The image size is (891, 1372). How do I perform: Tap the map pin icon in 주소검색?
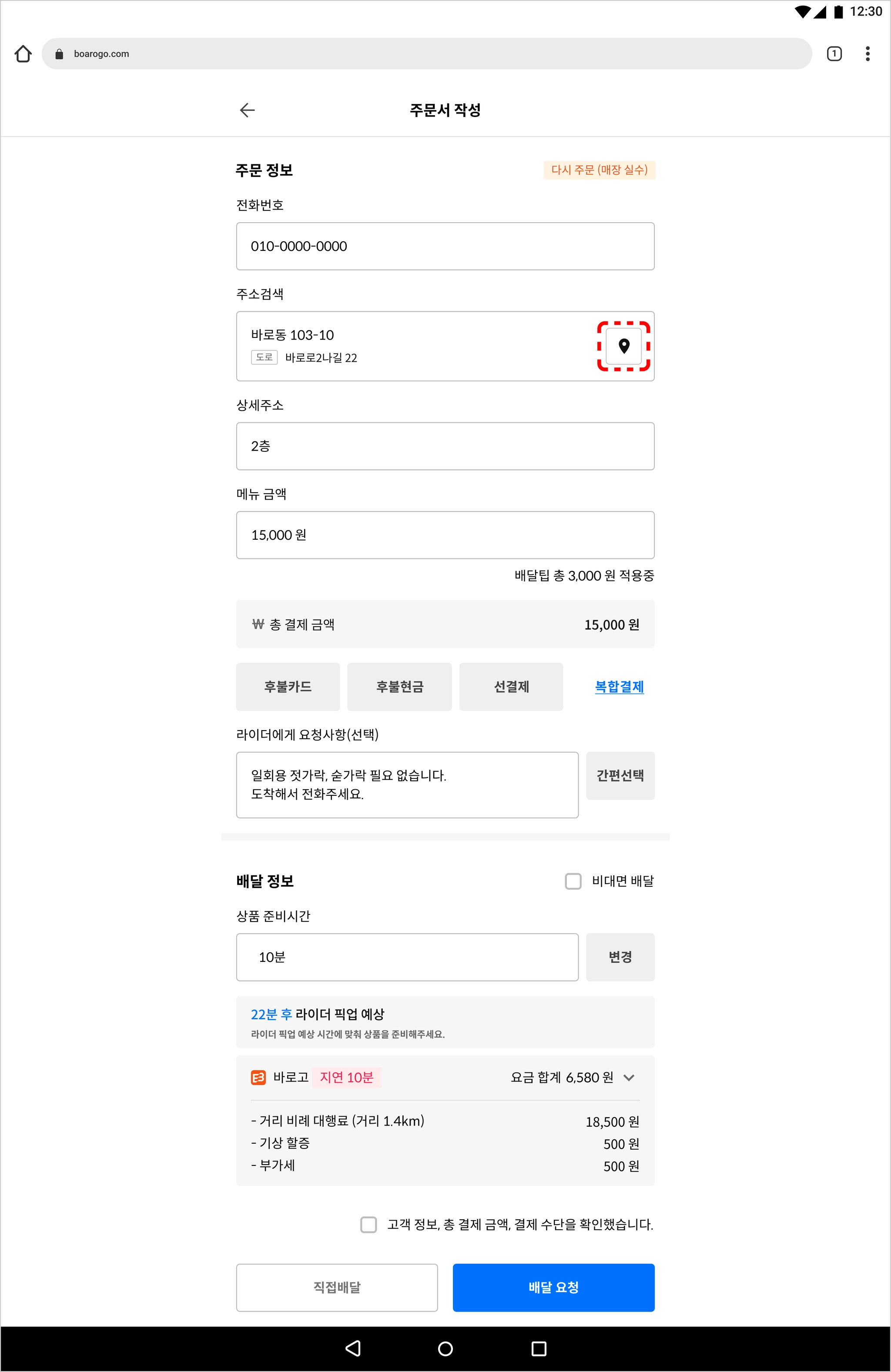[623, 346]
